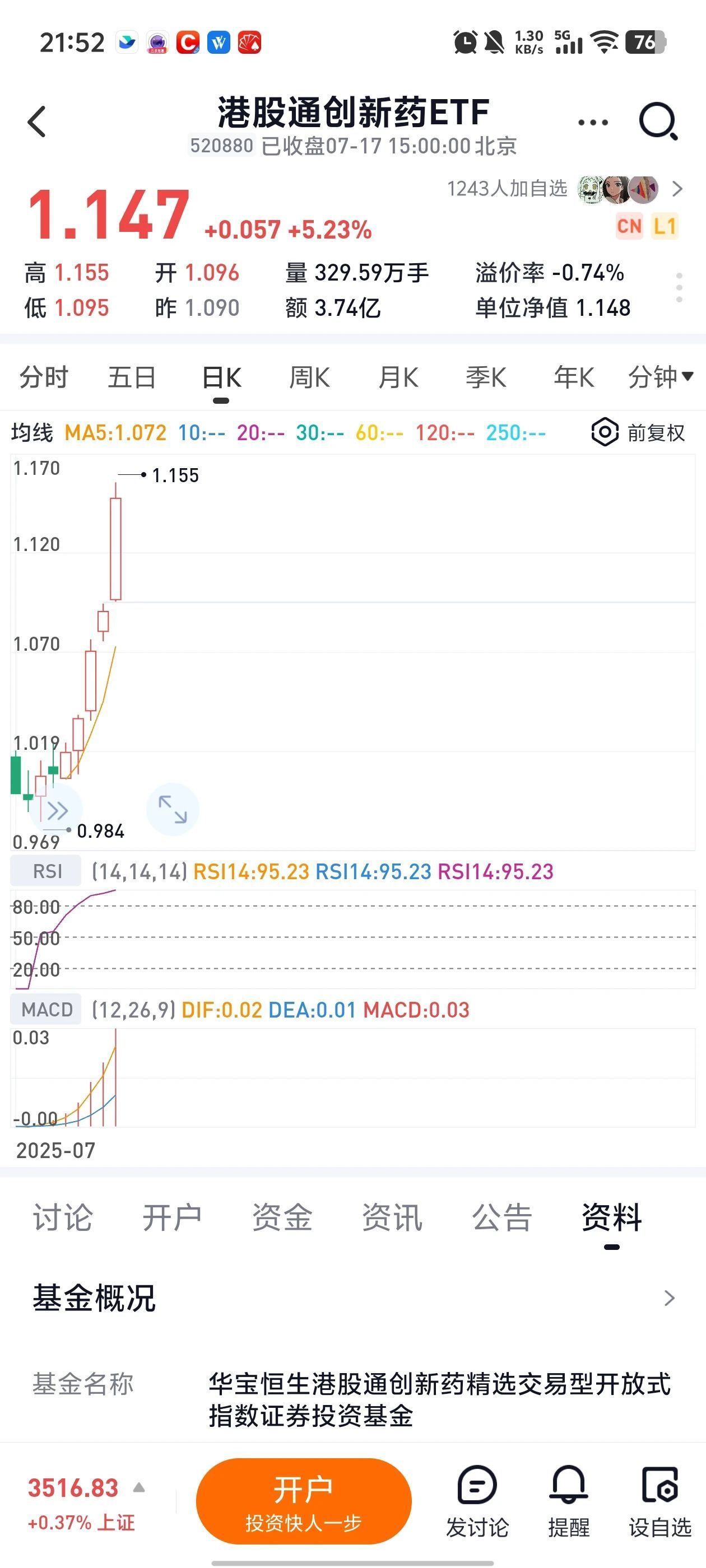This screenshot has width=706, height=1568.
Task: Post a discussion via 发讨论
Action: (477, 1501)
